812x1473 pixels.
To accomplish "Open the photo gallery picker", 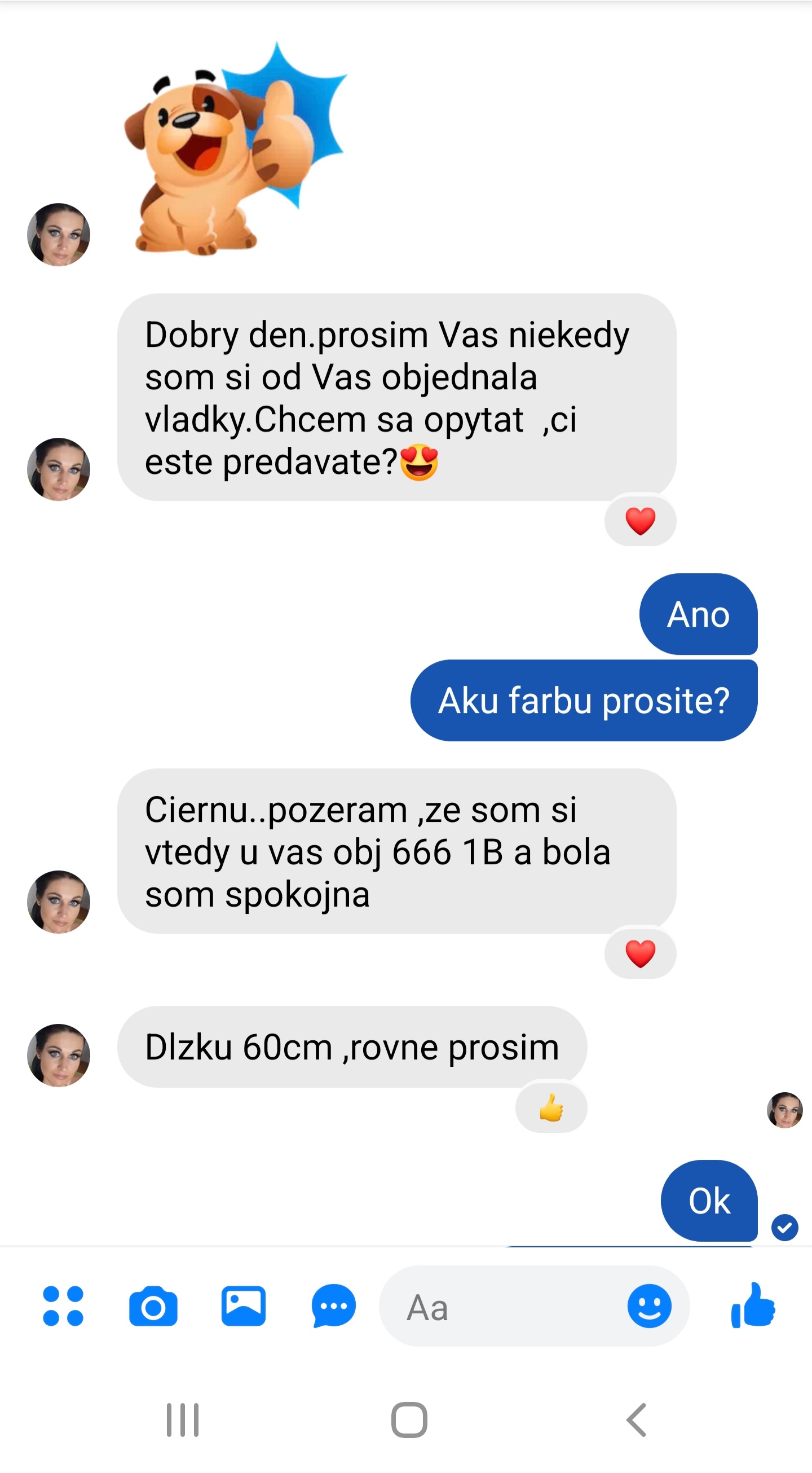I will click(244, 1306).
